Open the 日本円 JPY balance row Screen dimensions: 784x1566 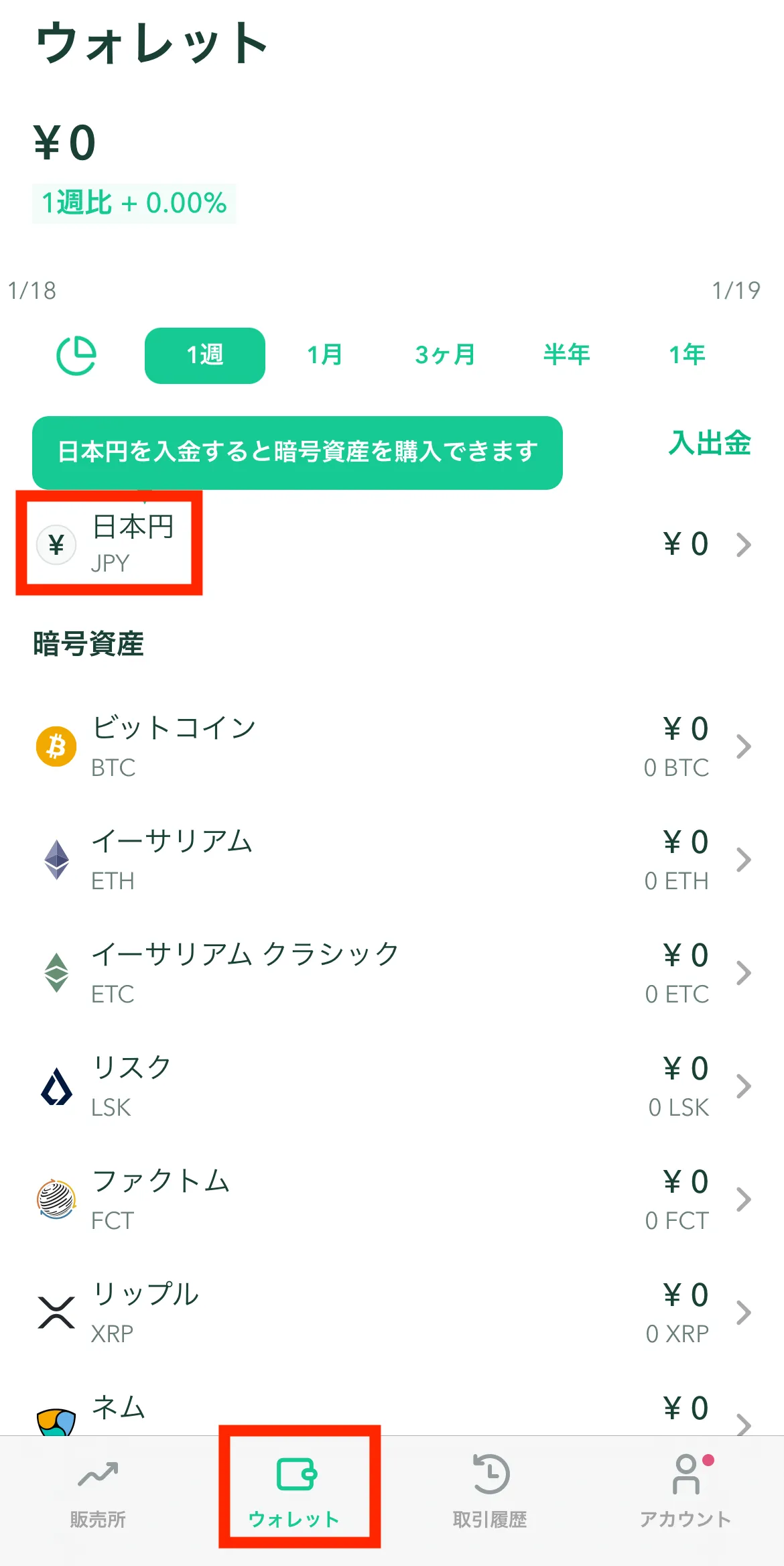(392, 544)
